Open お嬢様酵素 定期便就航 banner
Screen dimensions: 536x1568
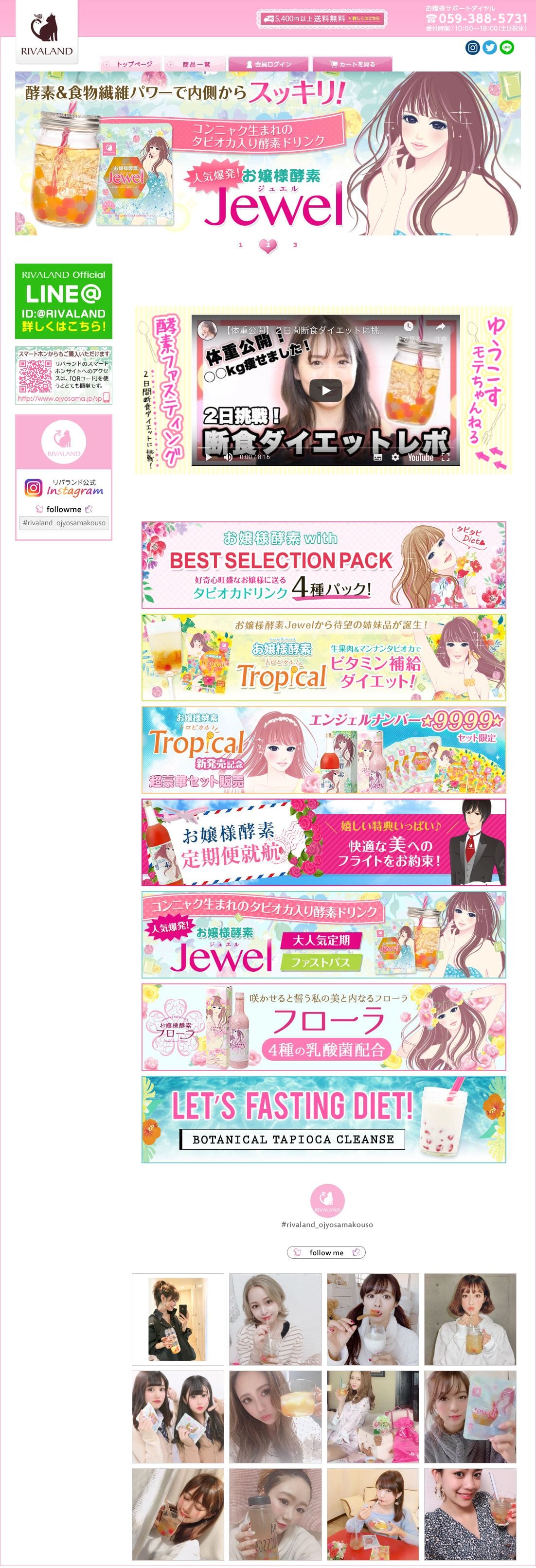point(323,842)
